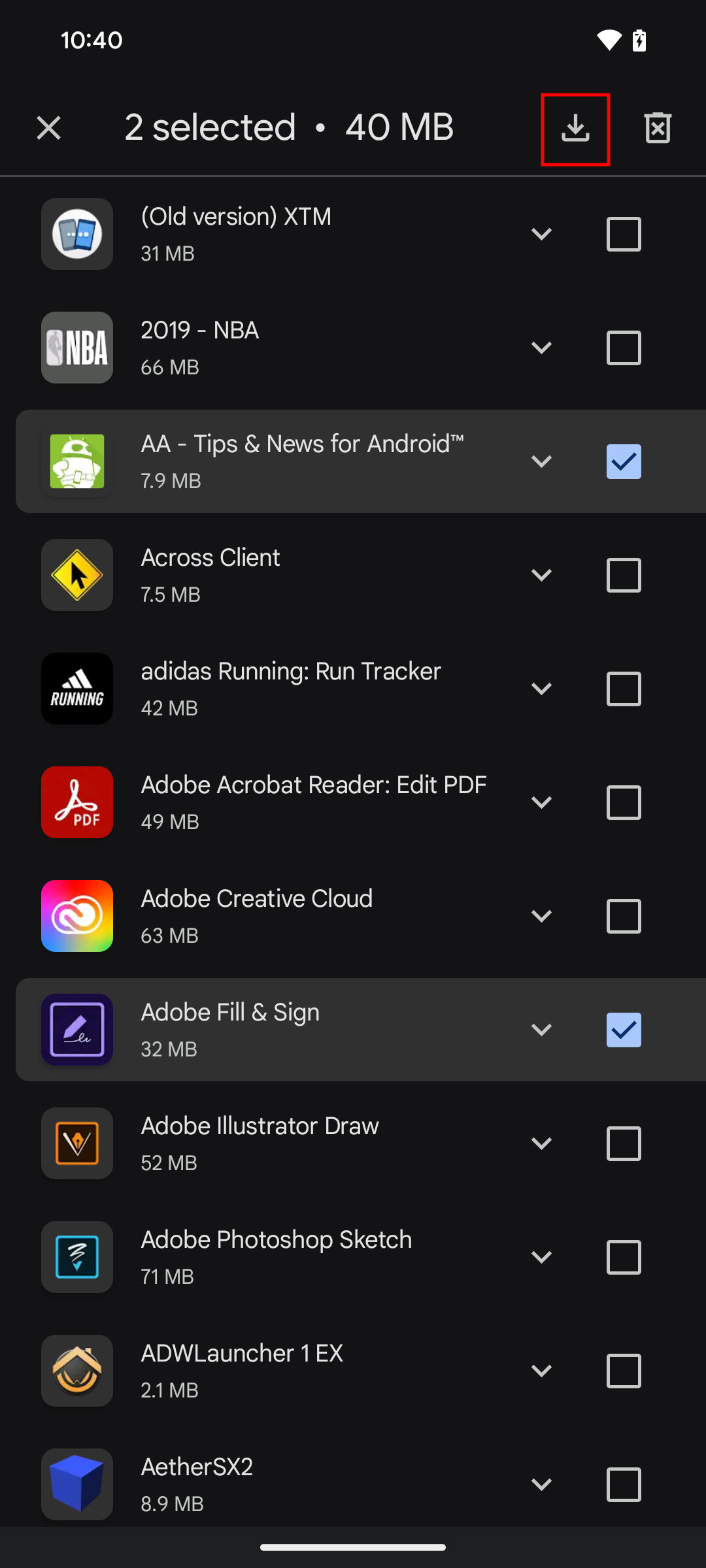706x1568 pixels.
Task: Select the Across Client checkbox
Action: [x=624, y=575]
